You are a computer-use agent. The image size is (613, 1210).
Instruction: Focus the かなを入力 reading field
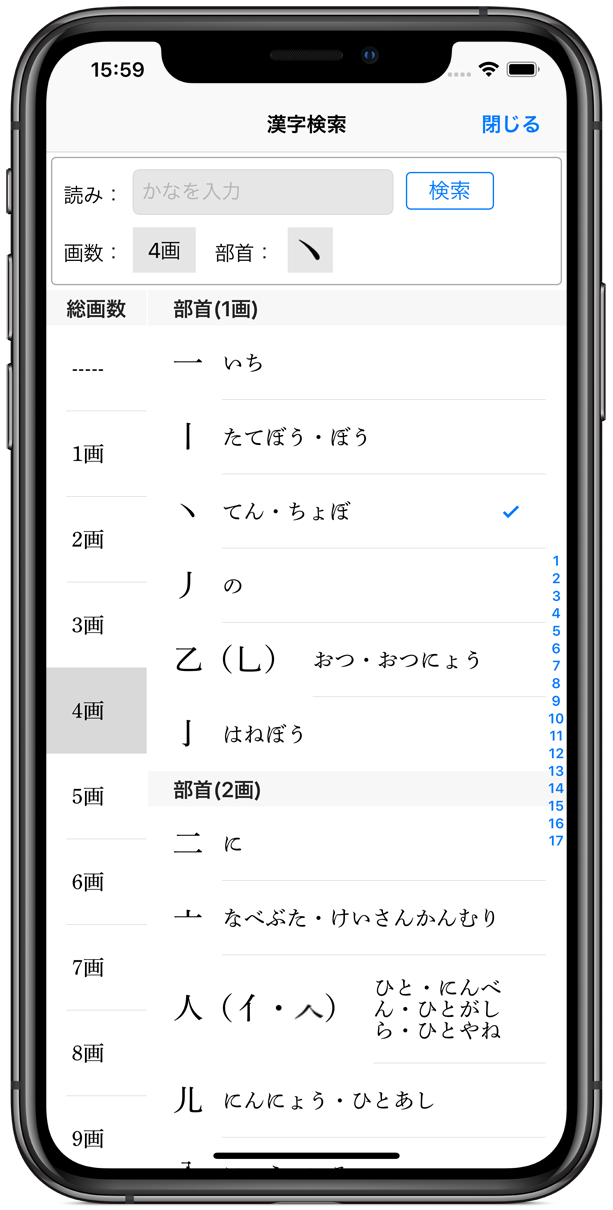pyautogui.click(x=262, y=191)
